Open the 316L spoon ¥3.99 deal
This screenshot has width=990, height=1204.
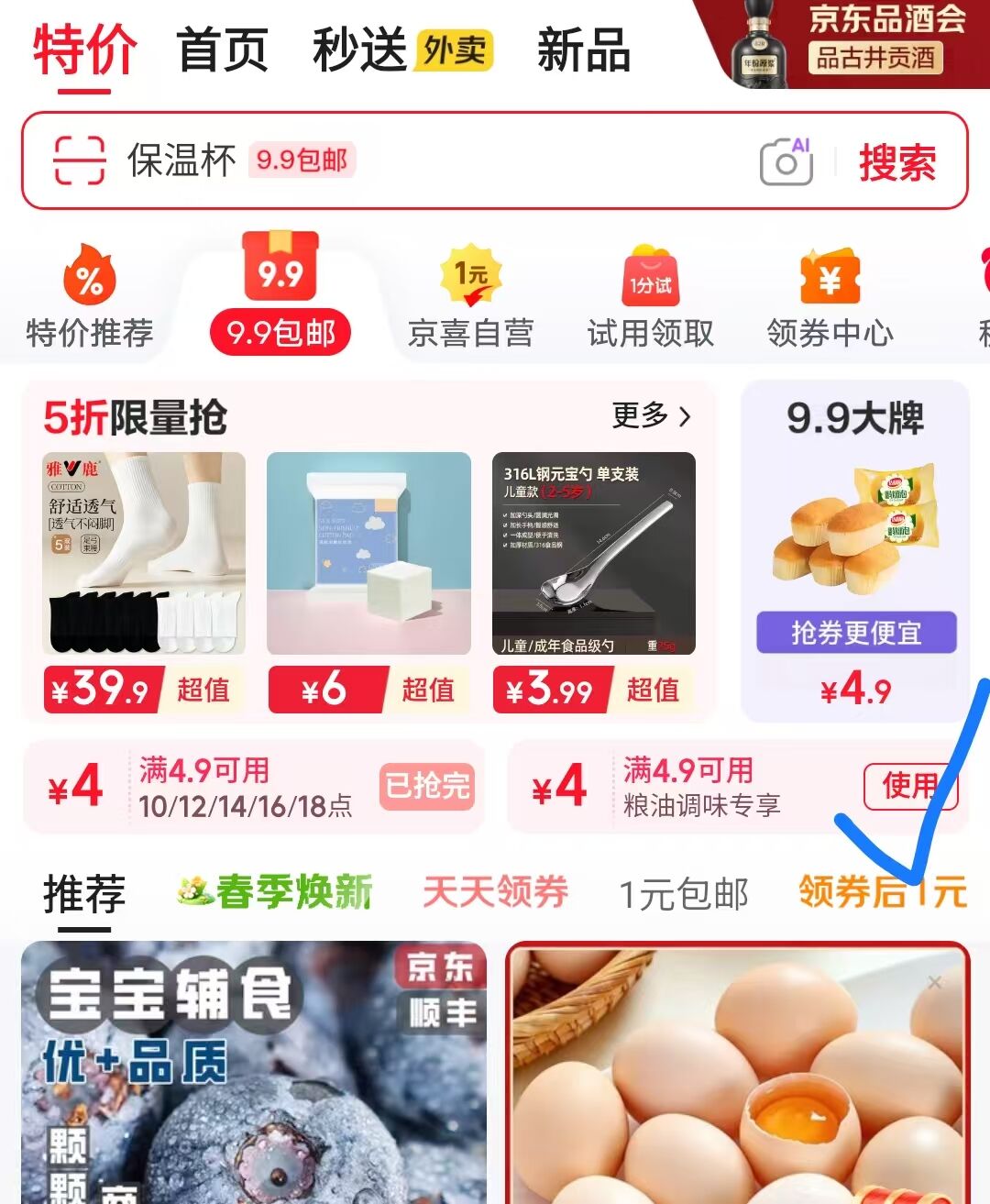(x=594, y=578)
